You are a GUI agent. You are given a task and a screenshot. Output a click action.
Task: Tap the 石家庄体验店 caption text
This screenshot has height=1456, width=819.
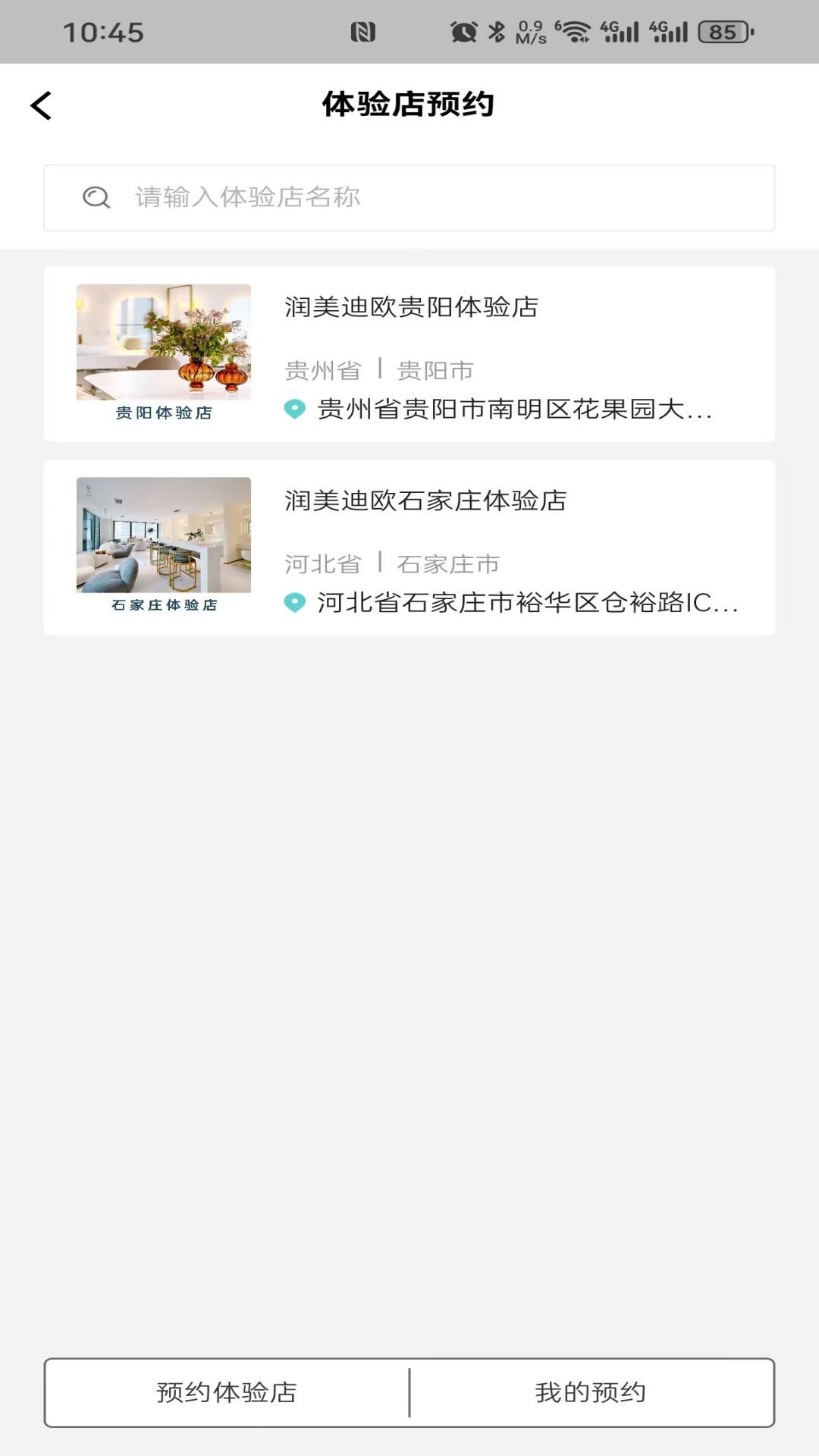click(162, 607)
